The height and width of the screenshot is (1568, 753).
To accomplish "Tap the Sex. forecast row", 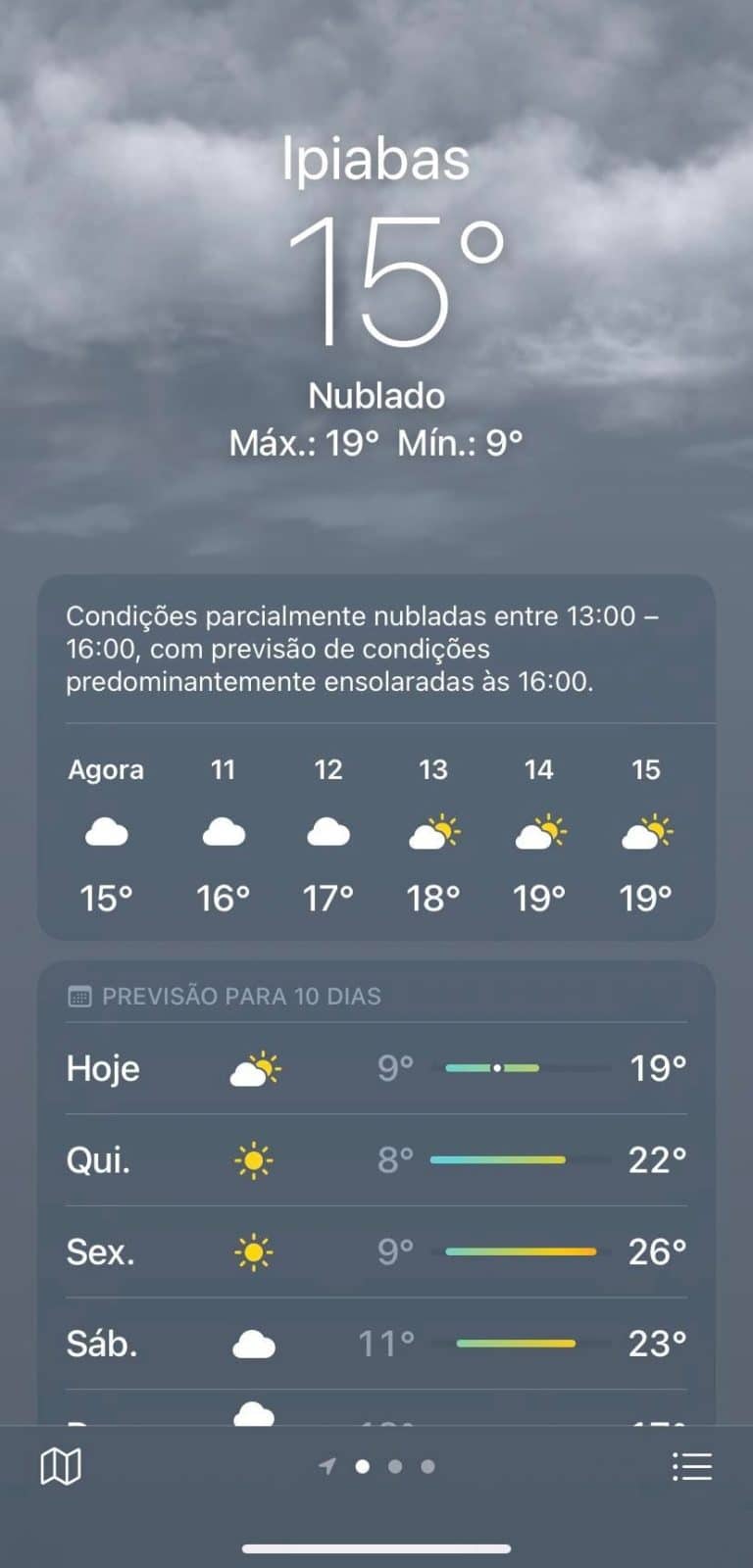I will (x=376, y=1251).
